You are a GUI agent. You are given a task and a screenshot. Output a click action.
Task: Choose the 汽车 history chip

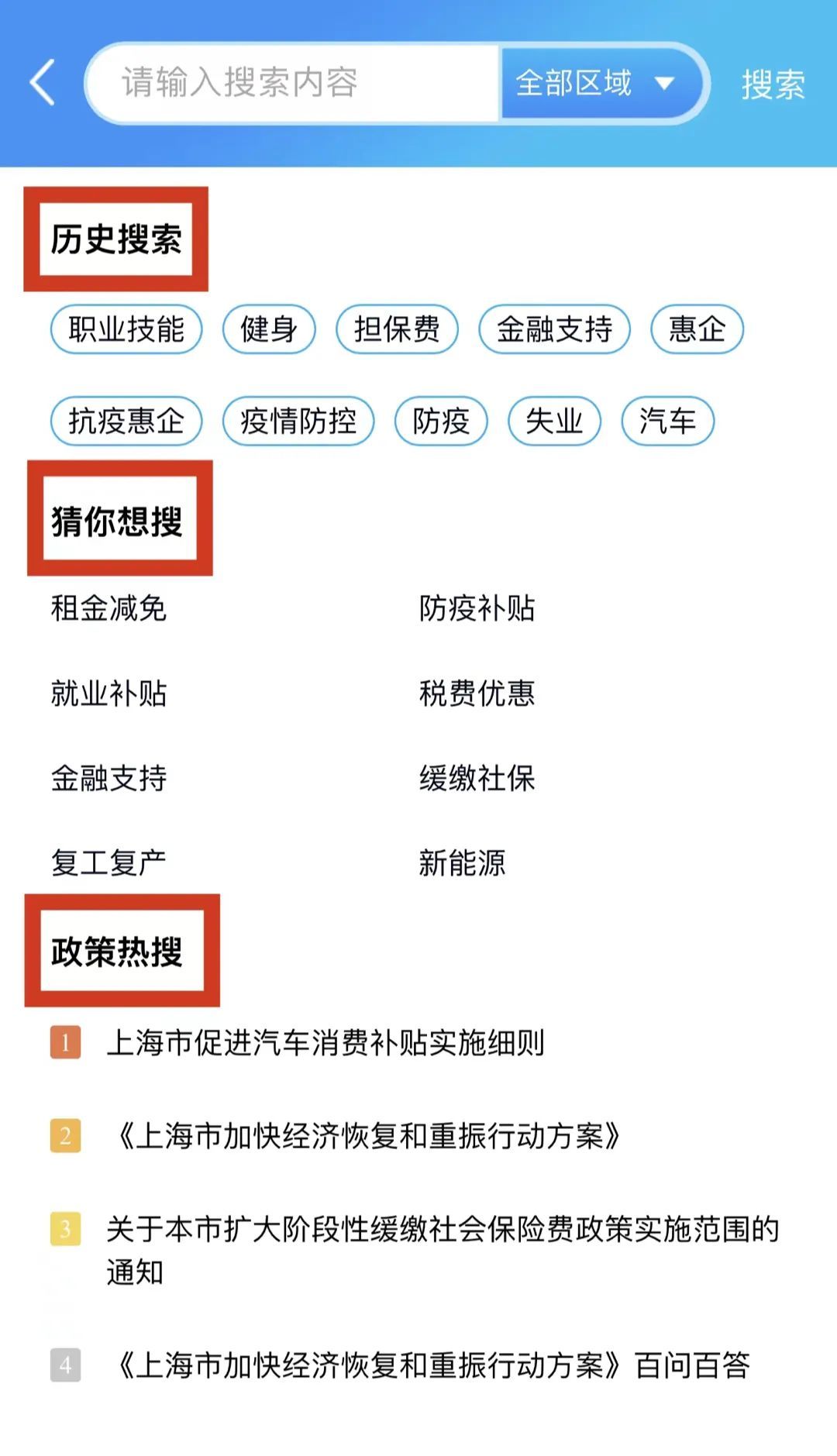667,422
